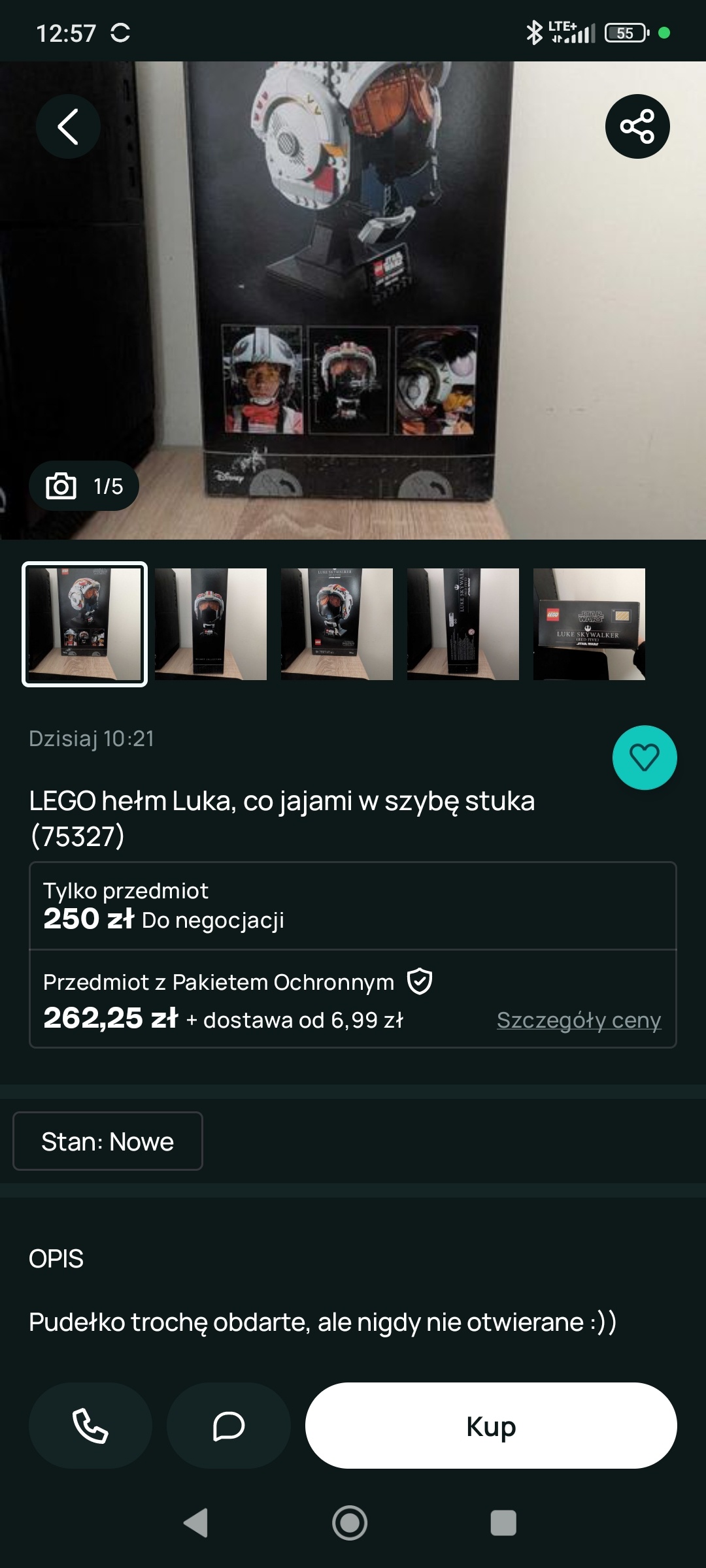Image resolution: width=706 pixels, height=1568 pixels.
Task: Open the main listing photo fullscreen
Action: tap(353, 301)
